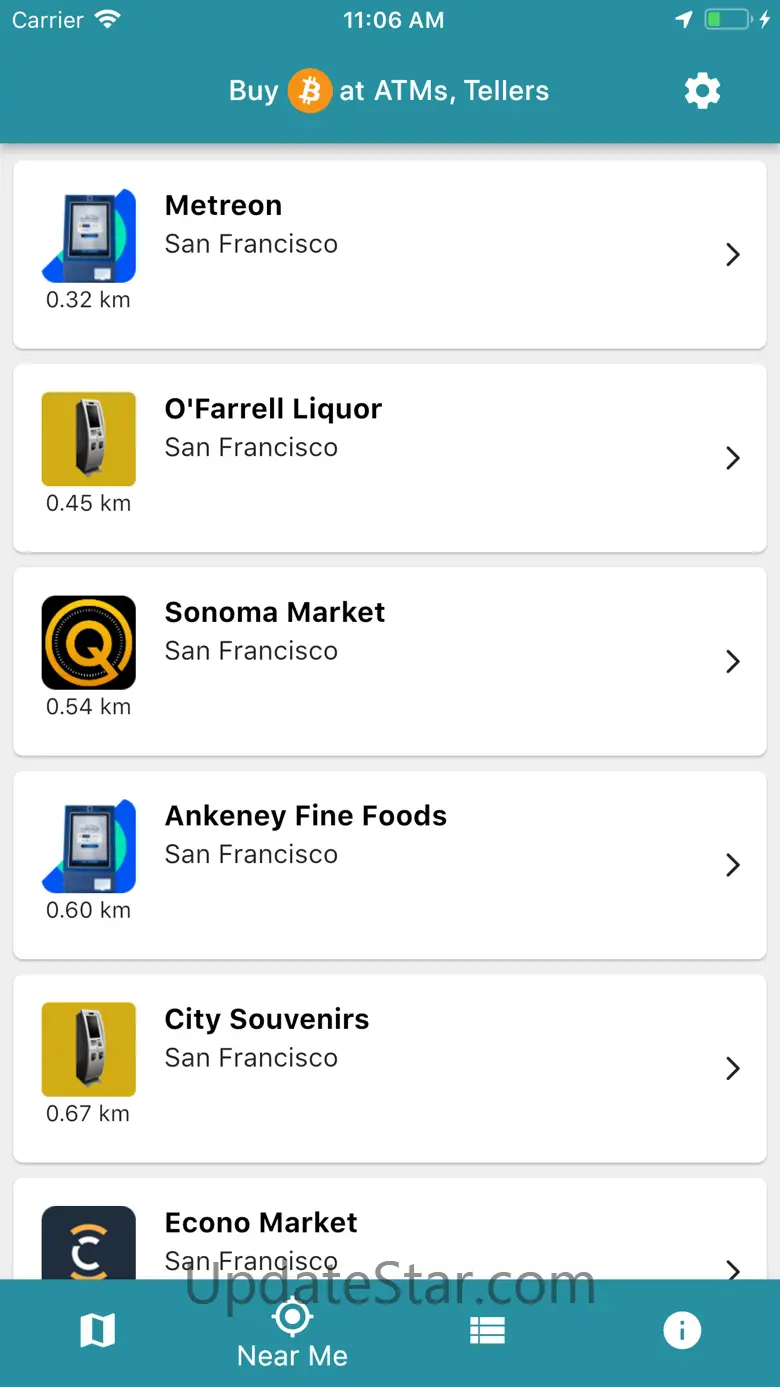Open the Metreon ATM listing
780x1387 pixels.
pyautogui.click(x=389, y=255)
